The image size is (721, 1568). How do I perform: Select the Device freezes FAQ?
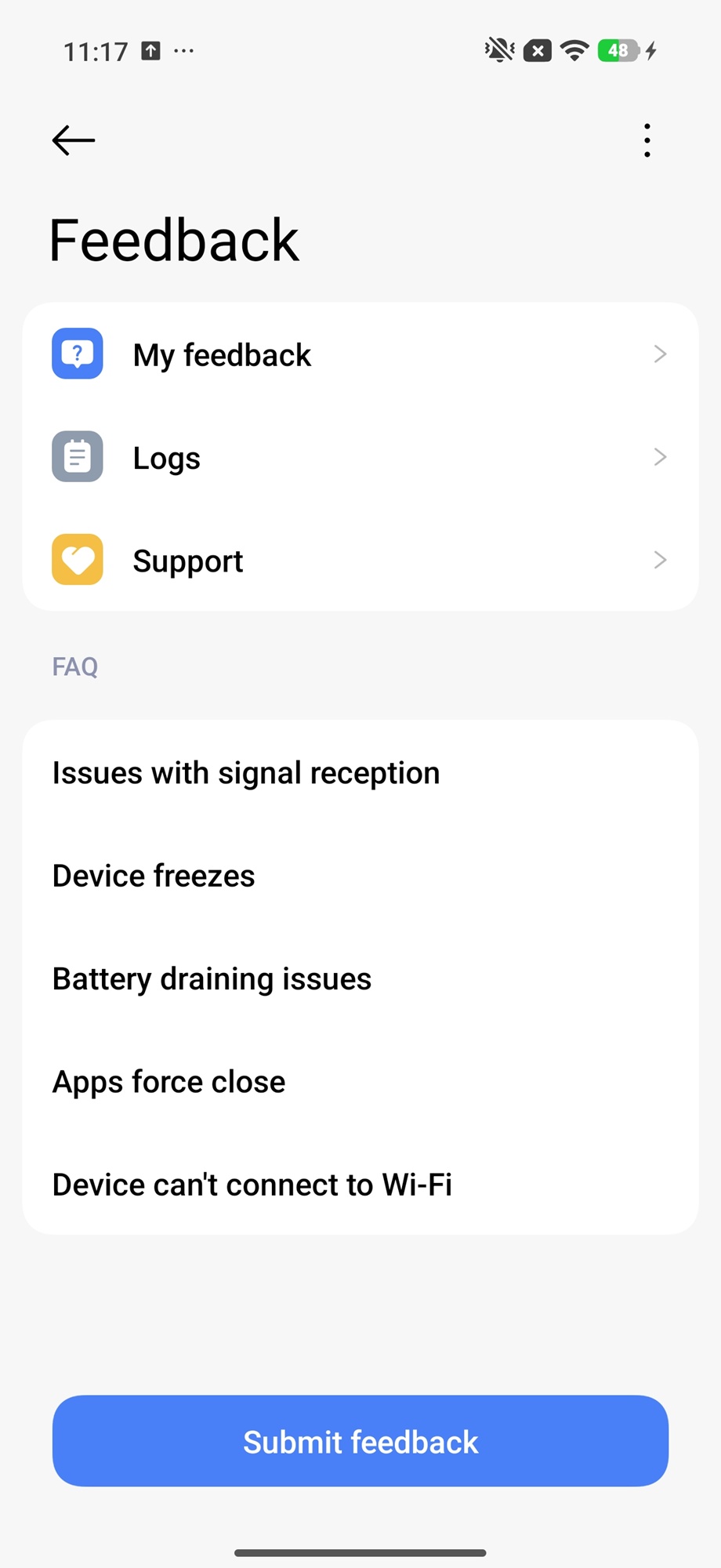click(x=360, y=876)
